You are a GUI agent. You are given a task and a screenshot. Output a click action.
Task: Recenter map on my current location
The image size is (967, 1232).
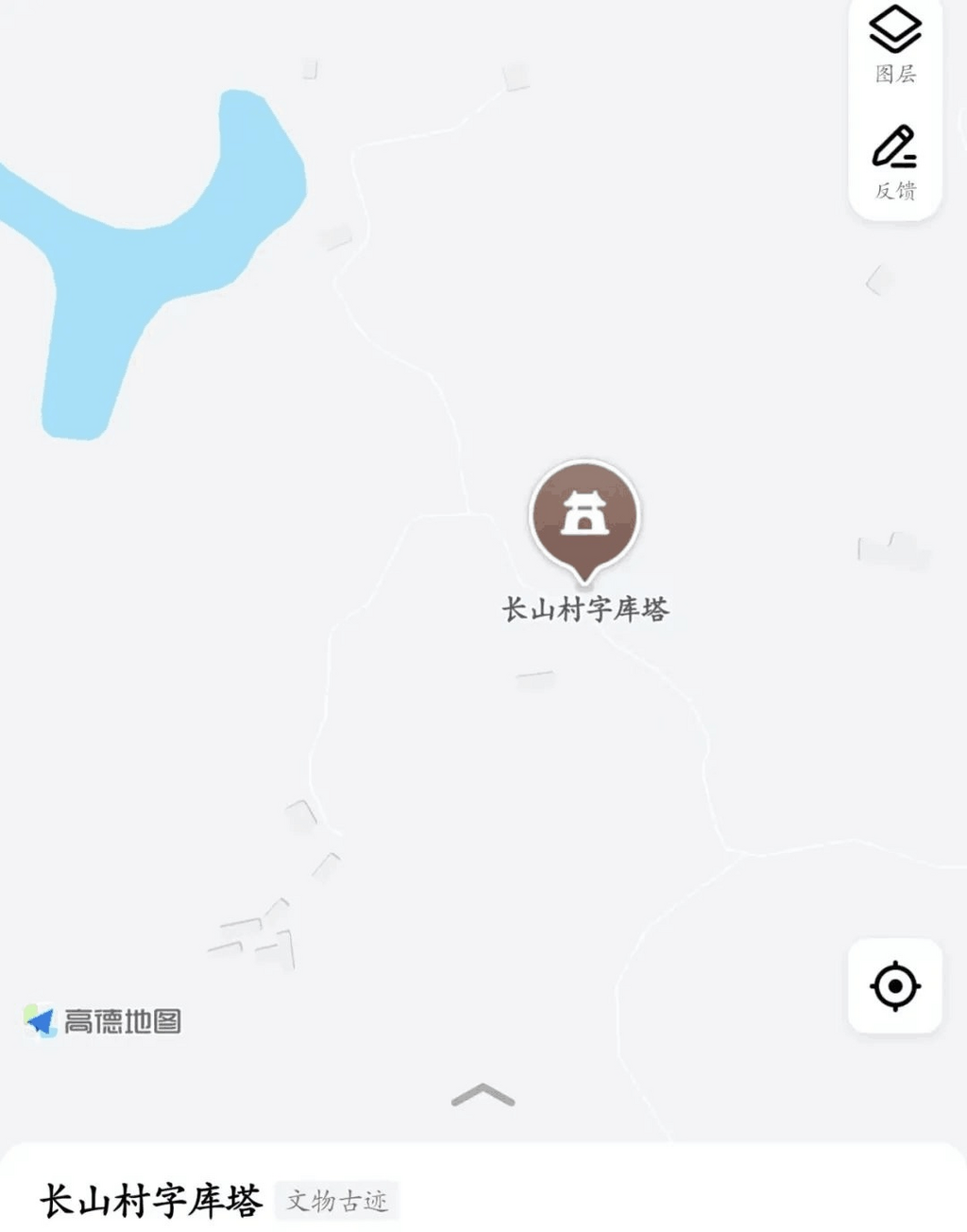pyautogui.click(x=894, y=986)
